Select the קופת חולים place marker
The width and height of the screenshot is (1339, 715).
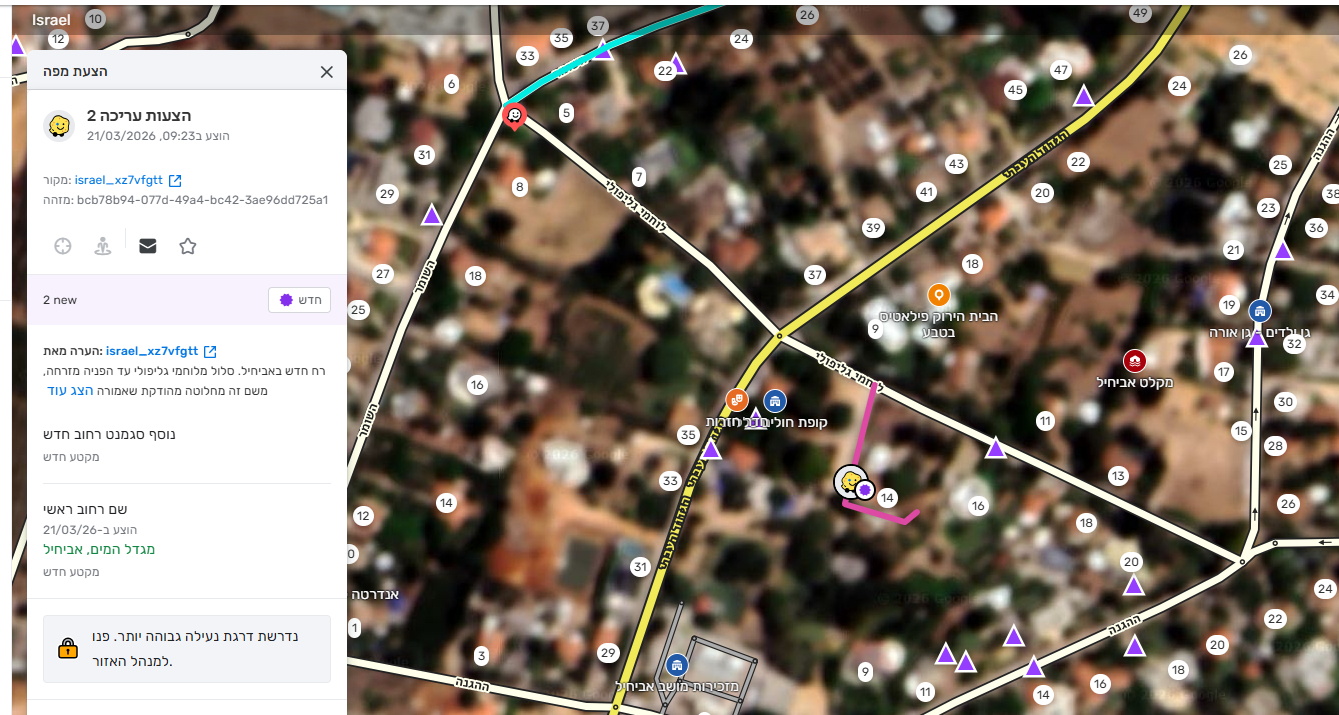coord(775,402)
